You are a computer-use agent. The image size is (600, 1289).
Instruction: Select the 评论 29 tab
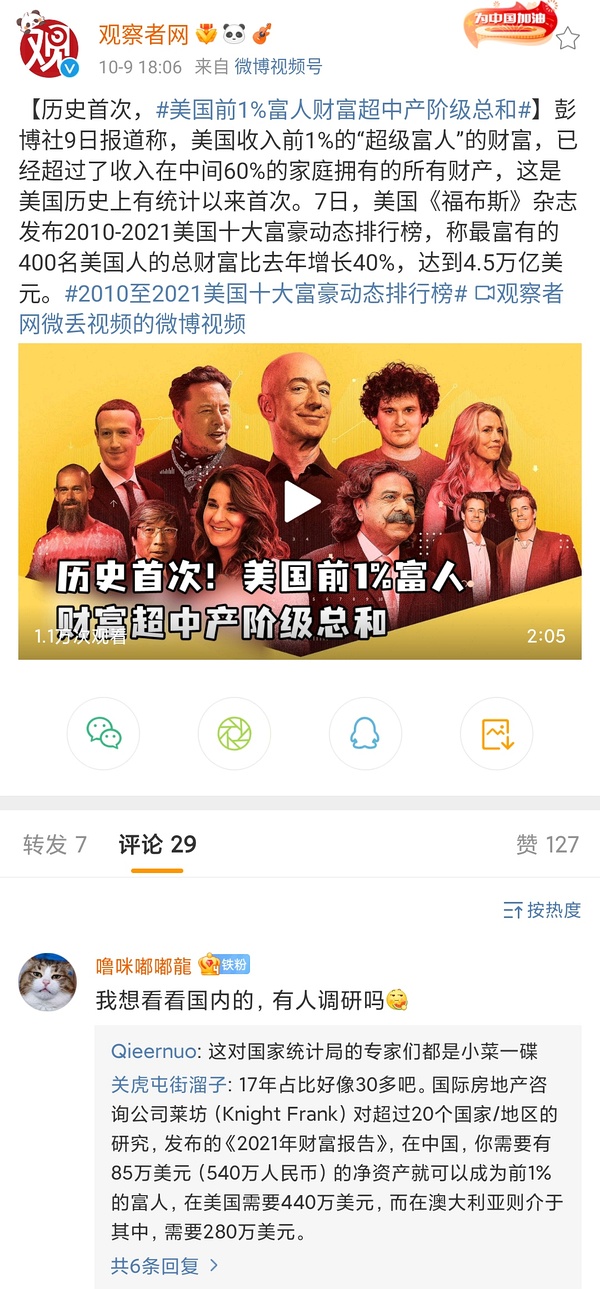(x=157, y=845)
